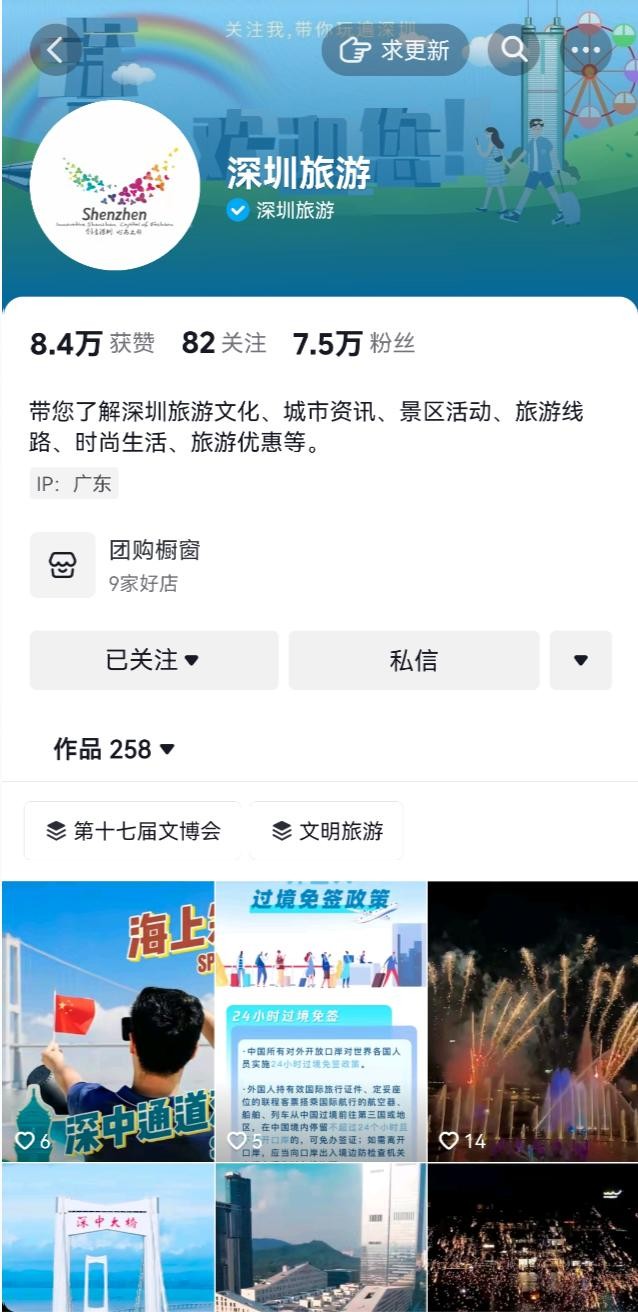Open the three-dot overflow menu
Screen dimensions: 638x1312
pos(586,50)
